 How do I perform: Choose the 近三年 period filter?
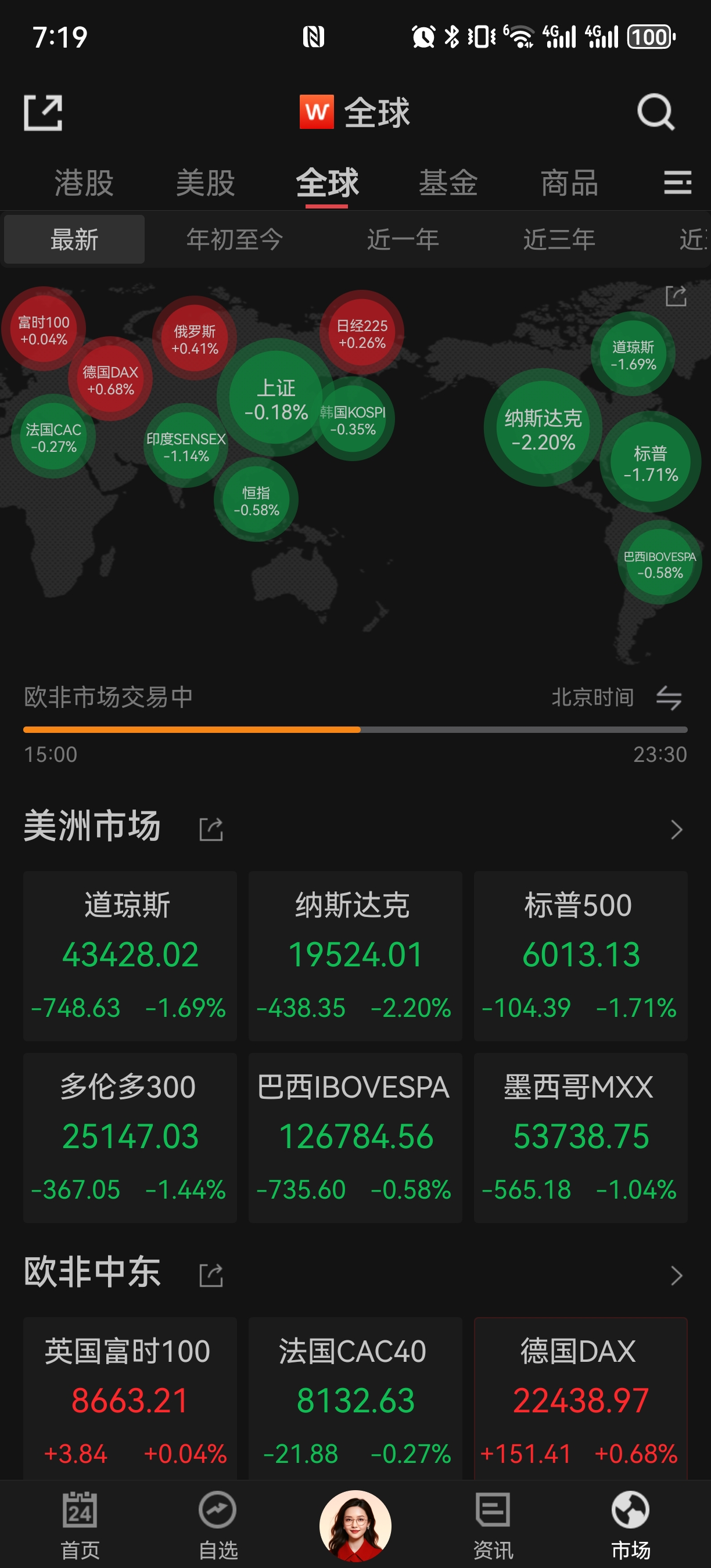(x=559, y=239)
